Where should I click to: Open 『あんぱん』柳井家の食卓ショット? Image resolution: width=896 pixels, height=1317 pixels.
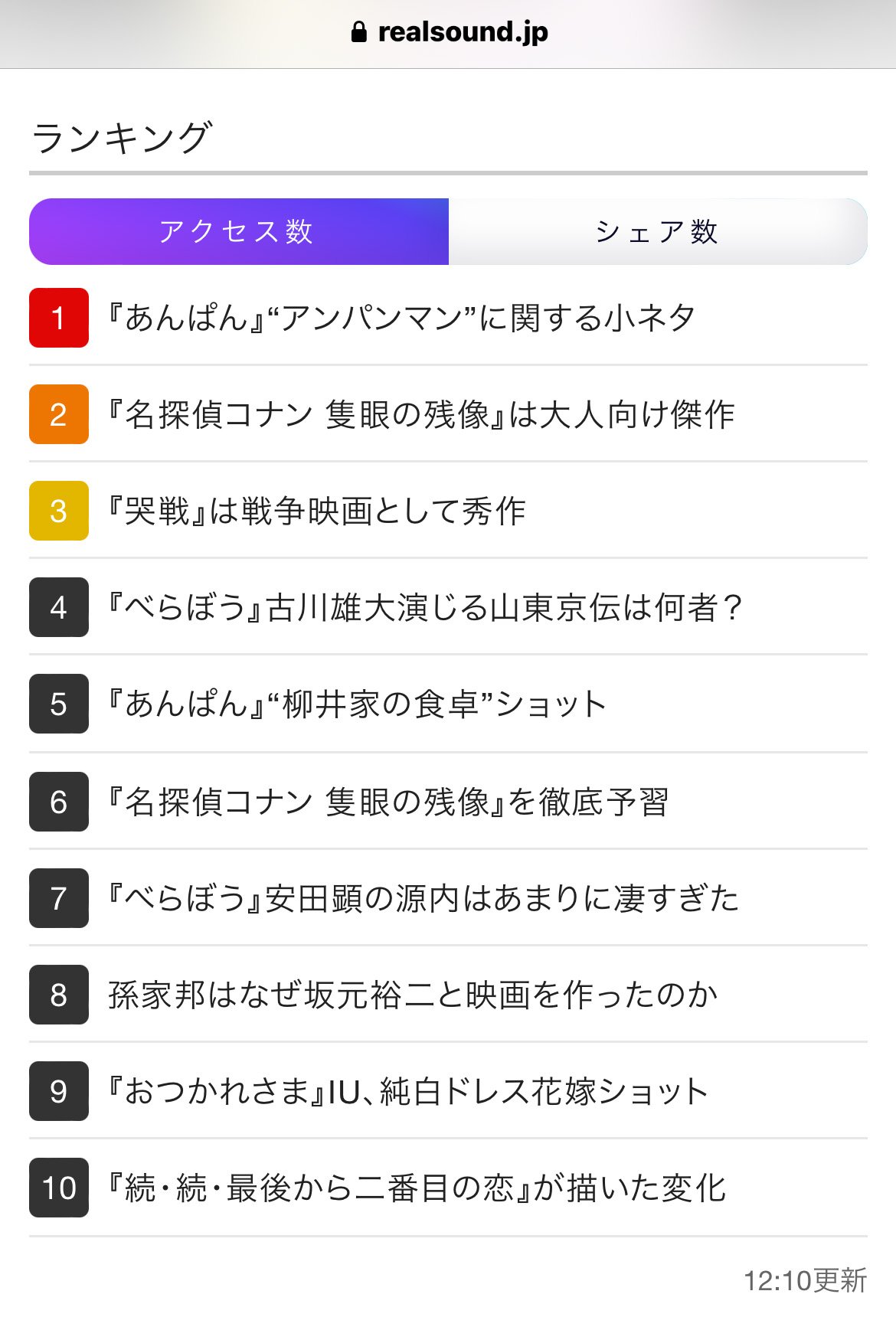[358, 704]
